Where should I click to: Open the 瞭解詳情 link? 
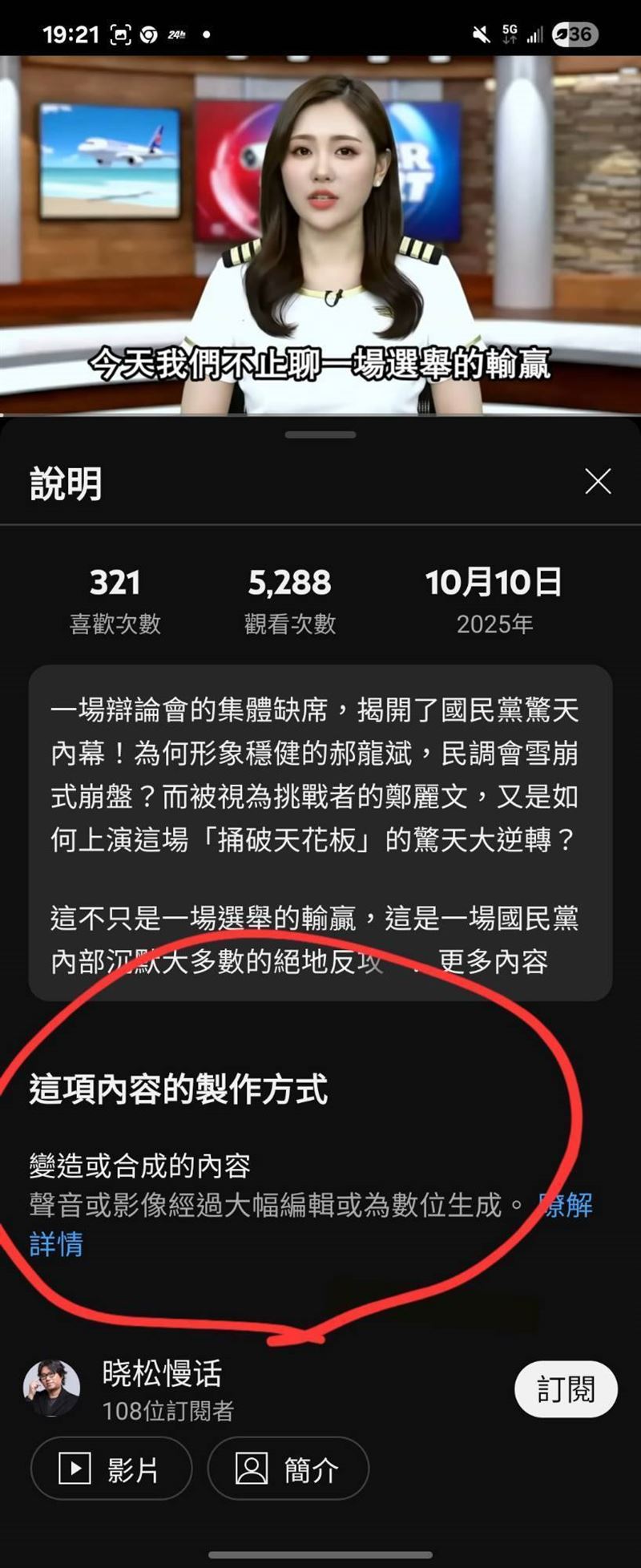point(56,1244)
